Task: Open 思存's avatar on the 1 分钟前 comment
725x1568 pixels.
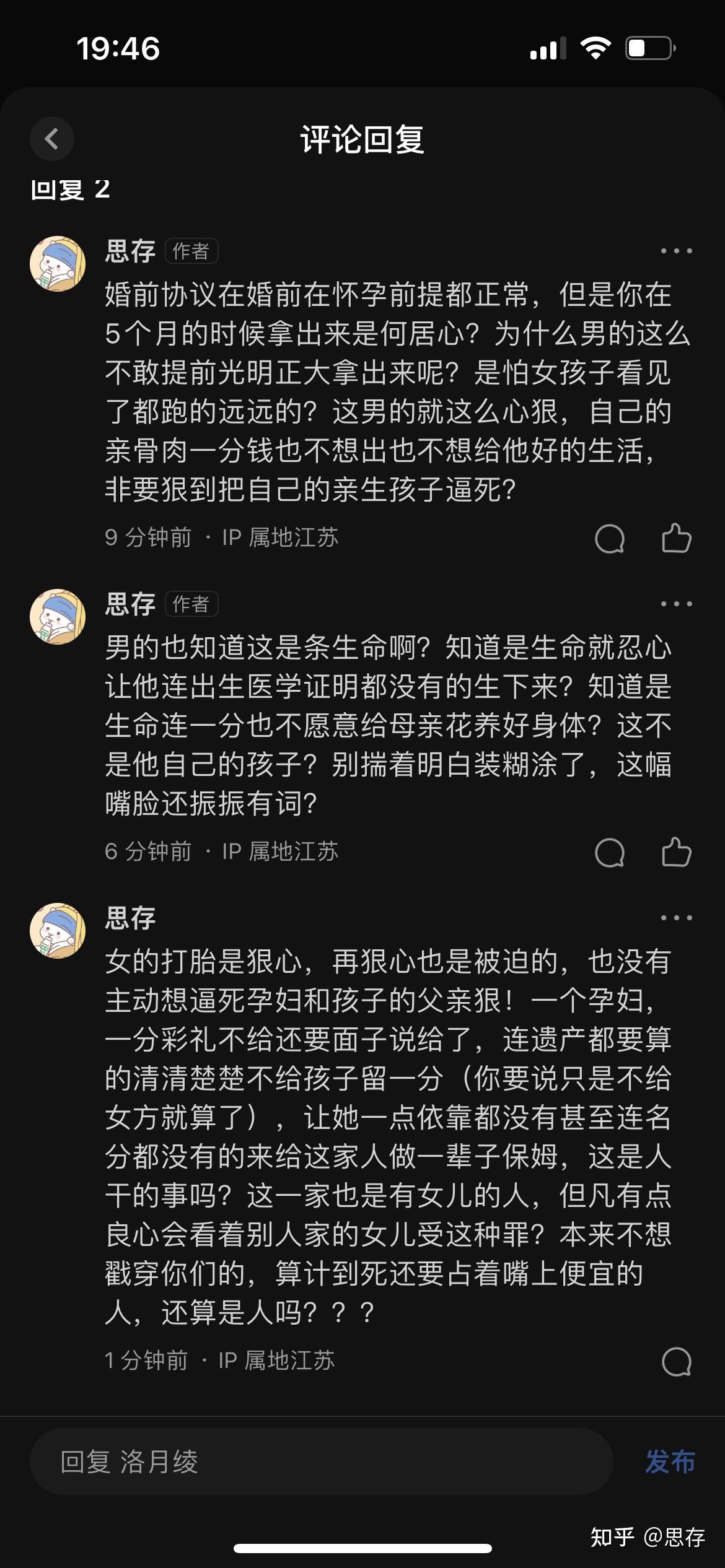Action: (58, 931)
